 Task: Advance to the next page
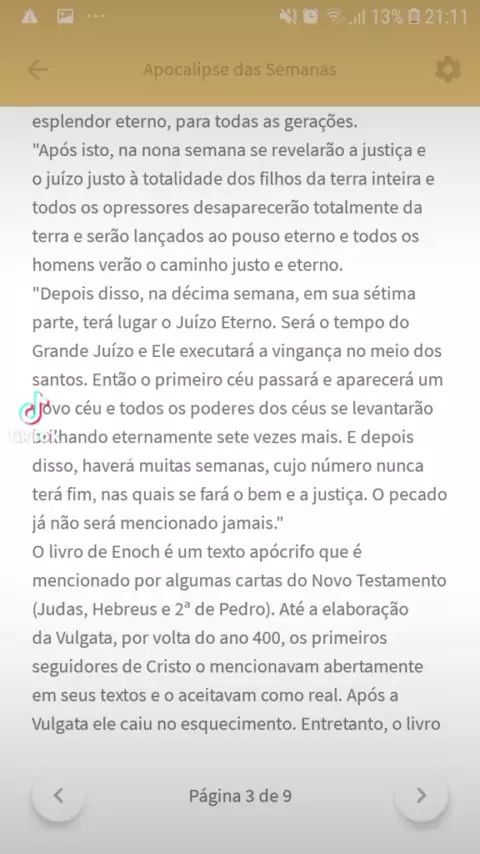(421, 796)
